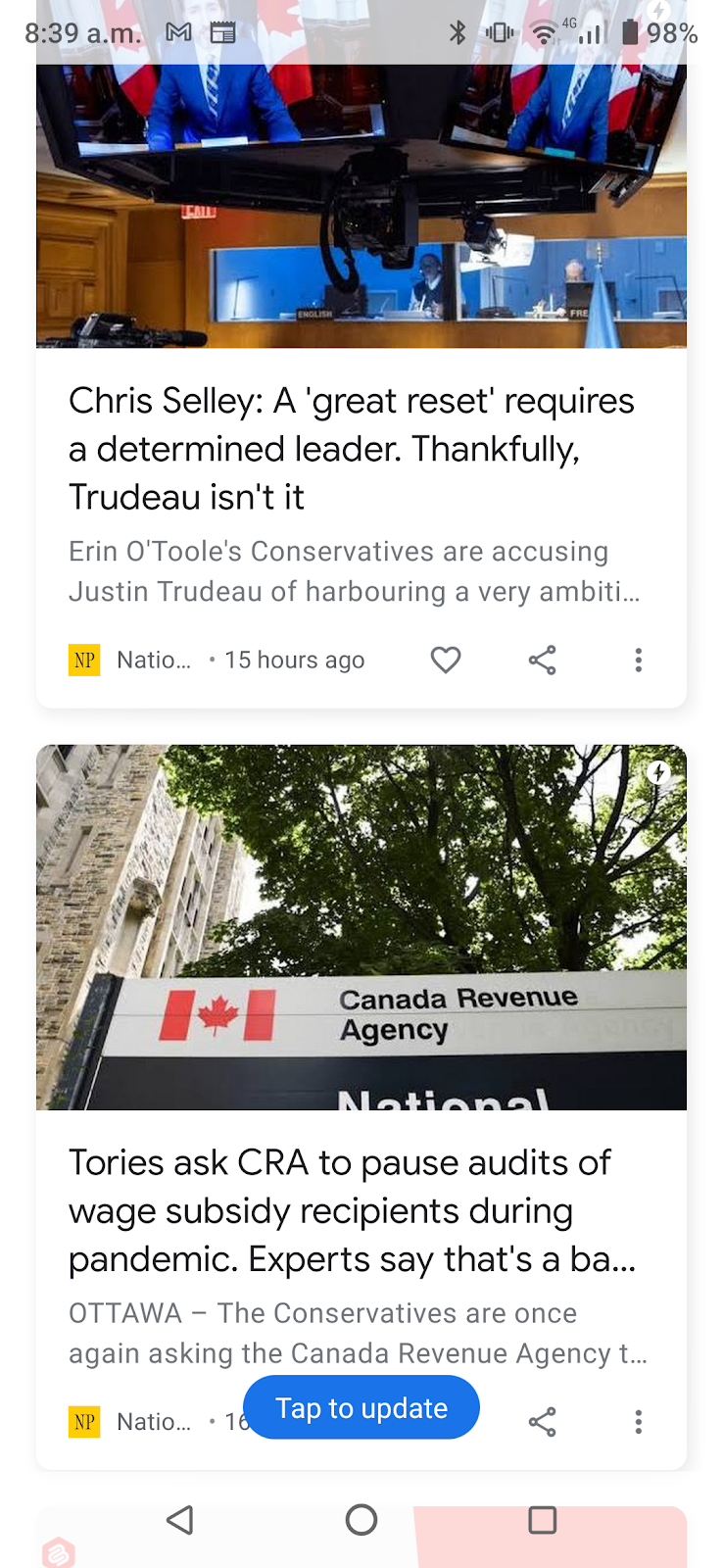This screenshot has width=723, height=1568.
Task: Open the Tories ask CRA article
Action: tap(353, 1210)
